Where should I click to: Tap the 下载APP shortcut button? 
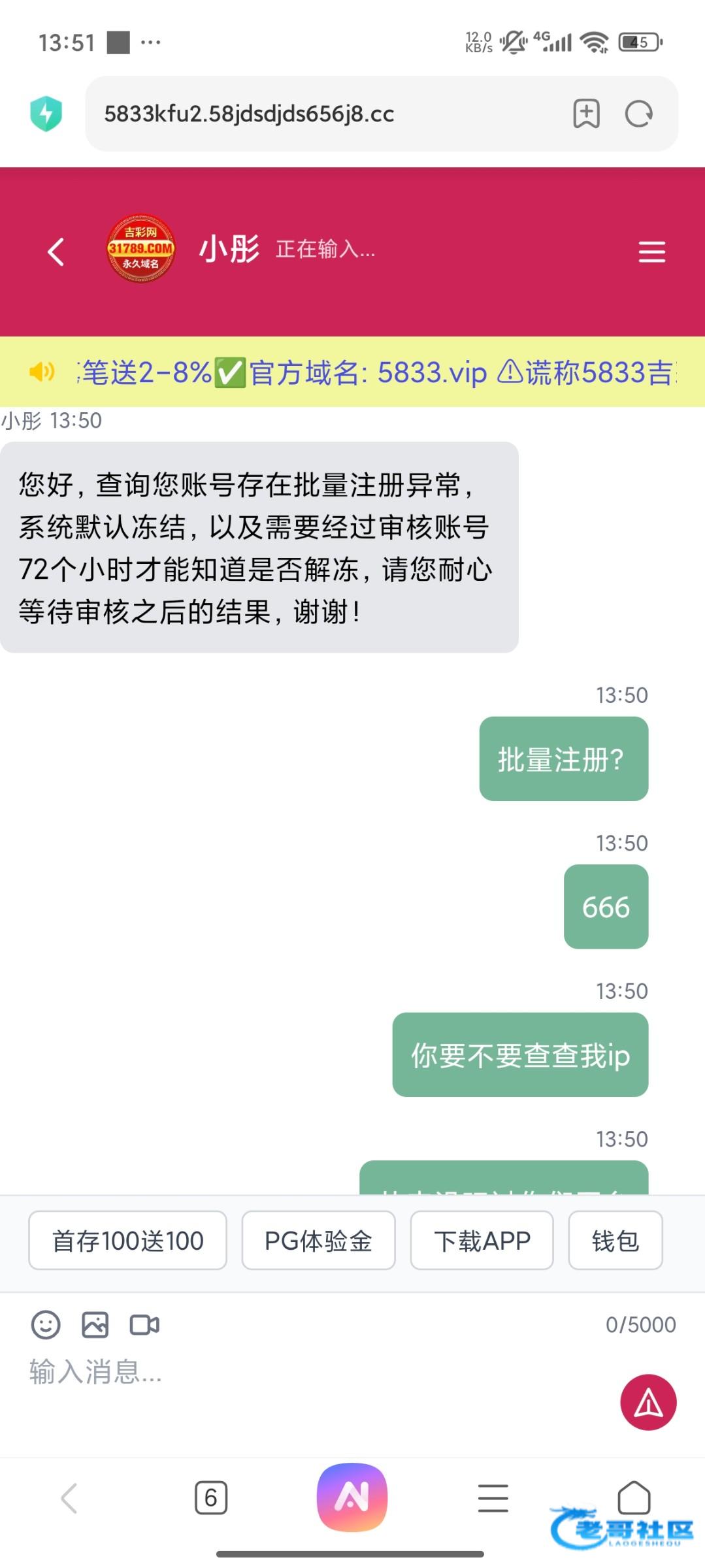coord(482,1241)
